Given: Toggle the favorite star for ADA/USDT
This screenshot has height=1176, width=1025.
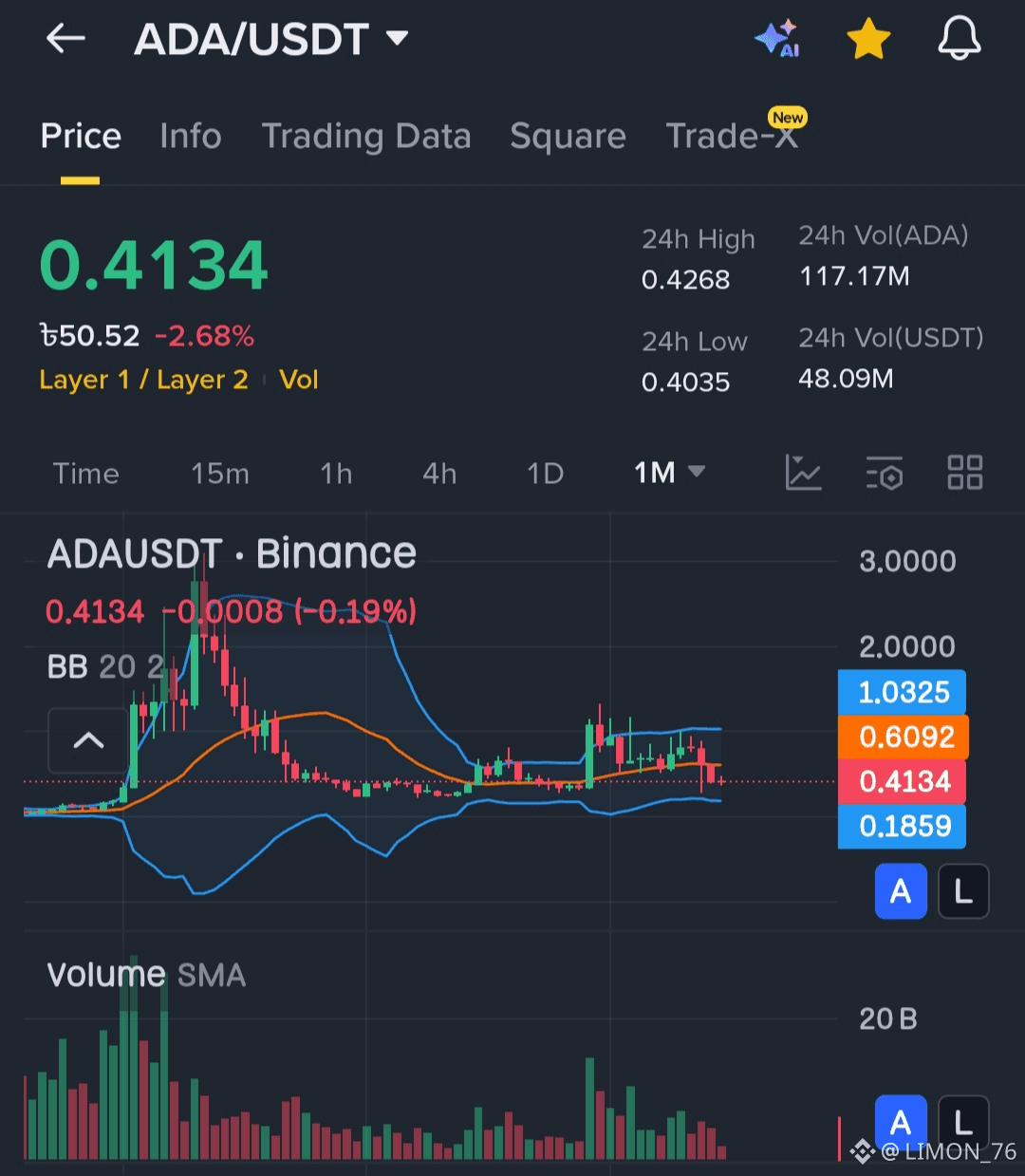Looking at the screenshot, I should click(868, 40).
